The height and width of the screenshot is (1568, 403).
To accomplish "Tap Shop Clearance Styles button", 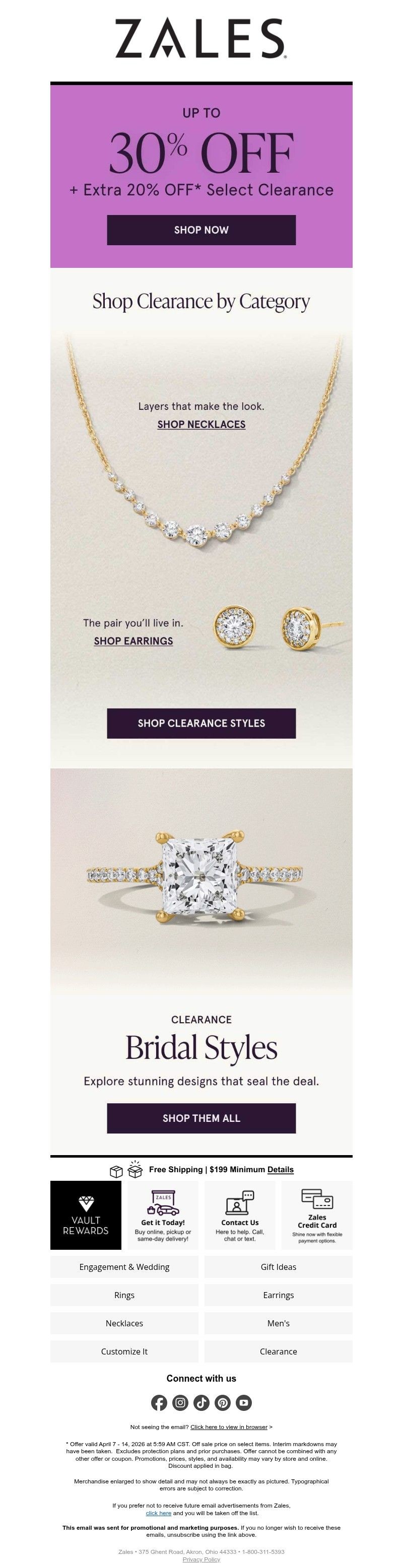I will click(x=201, y=723).
